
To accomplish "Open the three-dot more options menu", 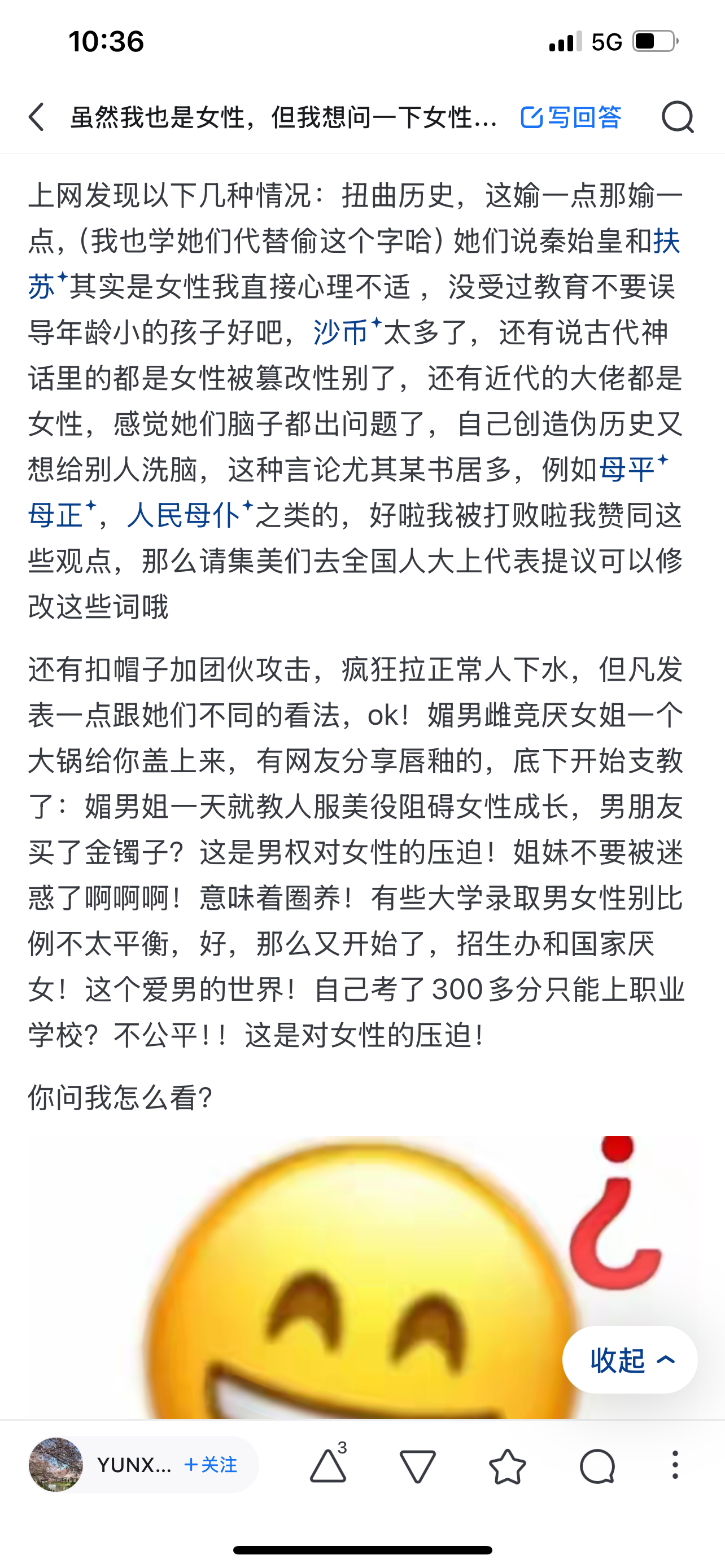I will [675, 1465].
